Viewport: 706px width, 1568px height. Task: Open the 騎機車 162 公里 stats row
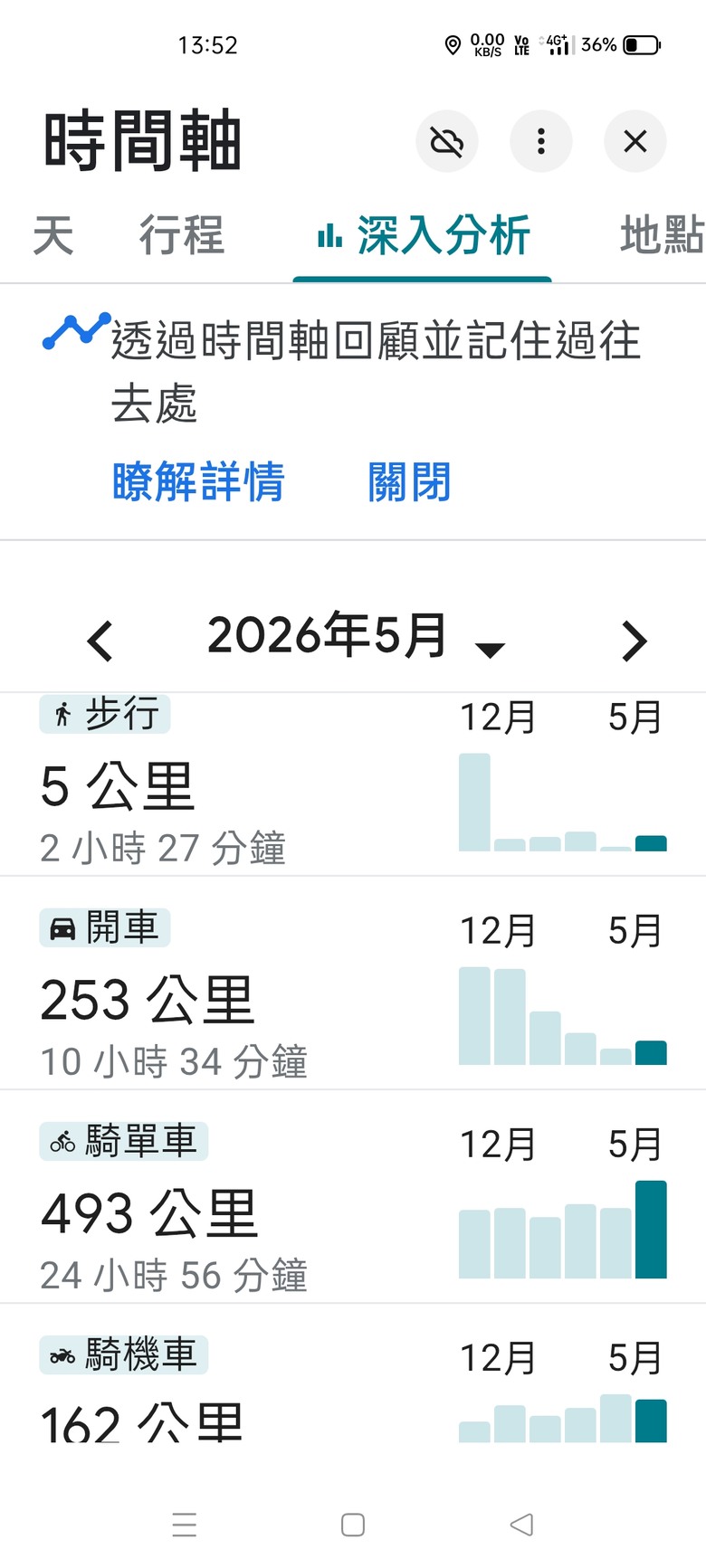coord(353,1373)
